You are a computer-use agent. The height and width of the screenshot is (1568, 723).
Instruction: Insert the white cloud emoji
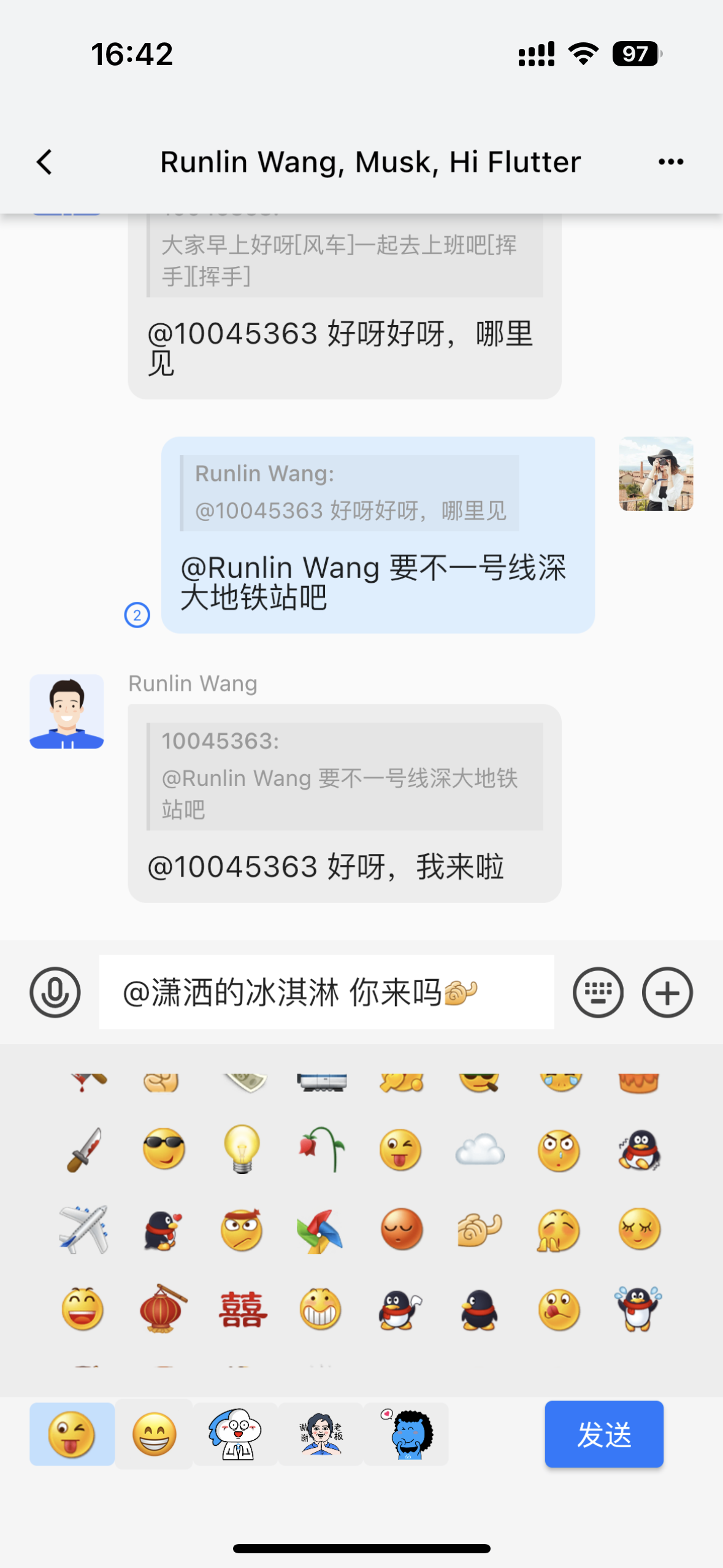pyautogui.click(x=480, y=1150)
